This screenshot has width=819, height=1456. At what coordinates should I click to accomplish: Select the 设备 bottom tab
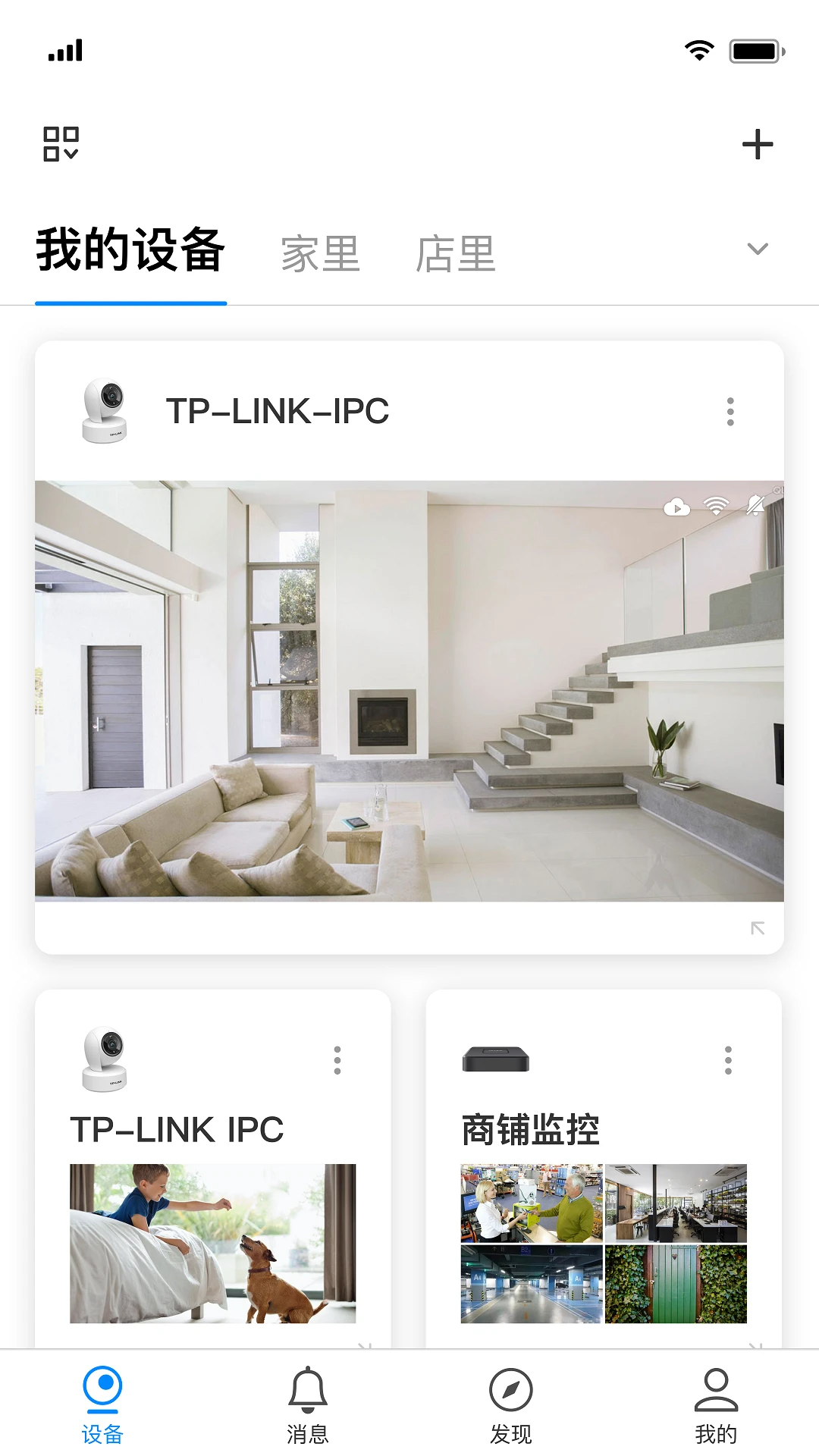[102, 1404]
